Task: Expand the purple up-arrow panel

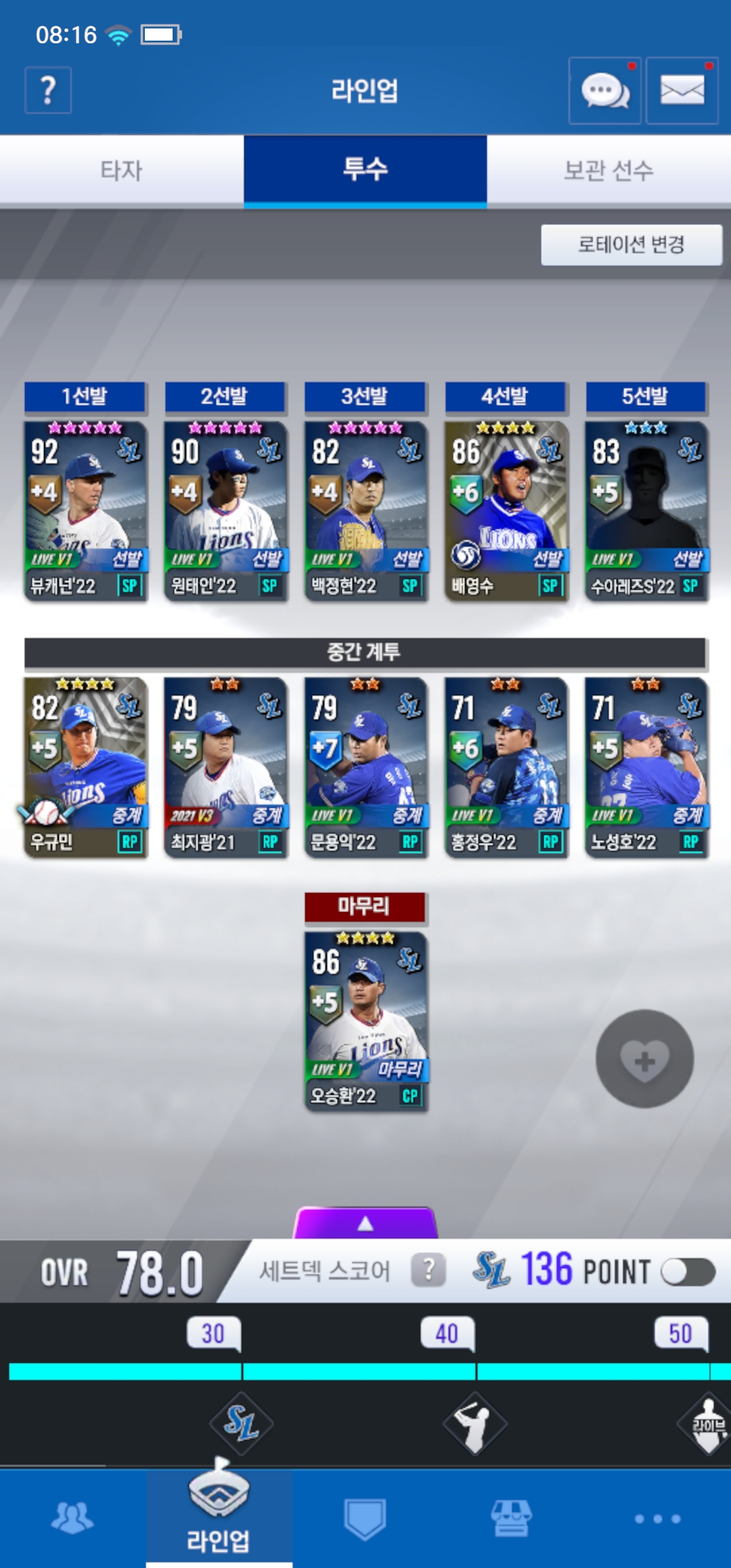Action: 365,1223
